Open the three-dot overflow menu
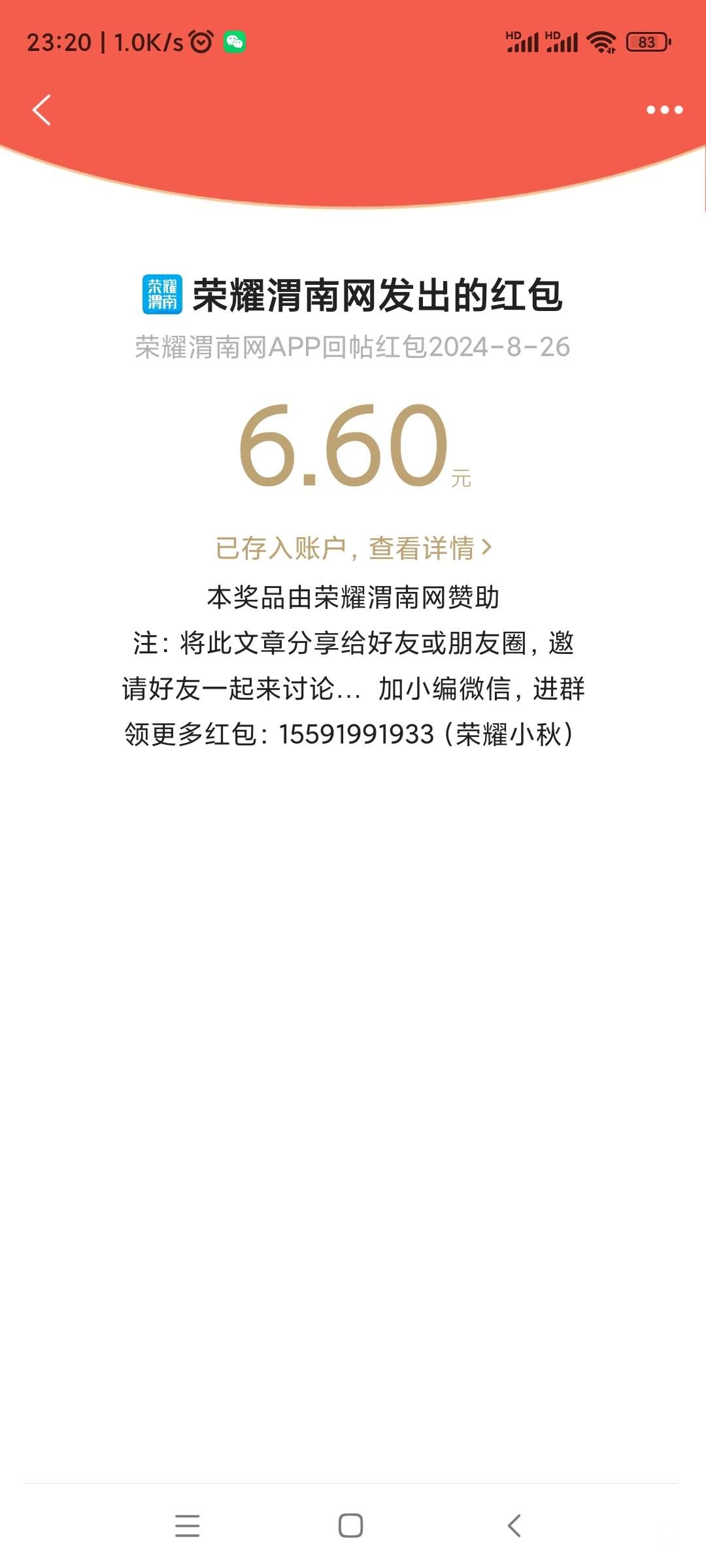Image resolution: width=706 pixels, height=1568 pixels. pos(664,110)
